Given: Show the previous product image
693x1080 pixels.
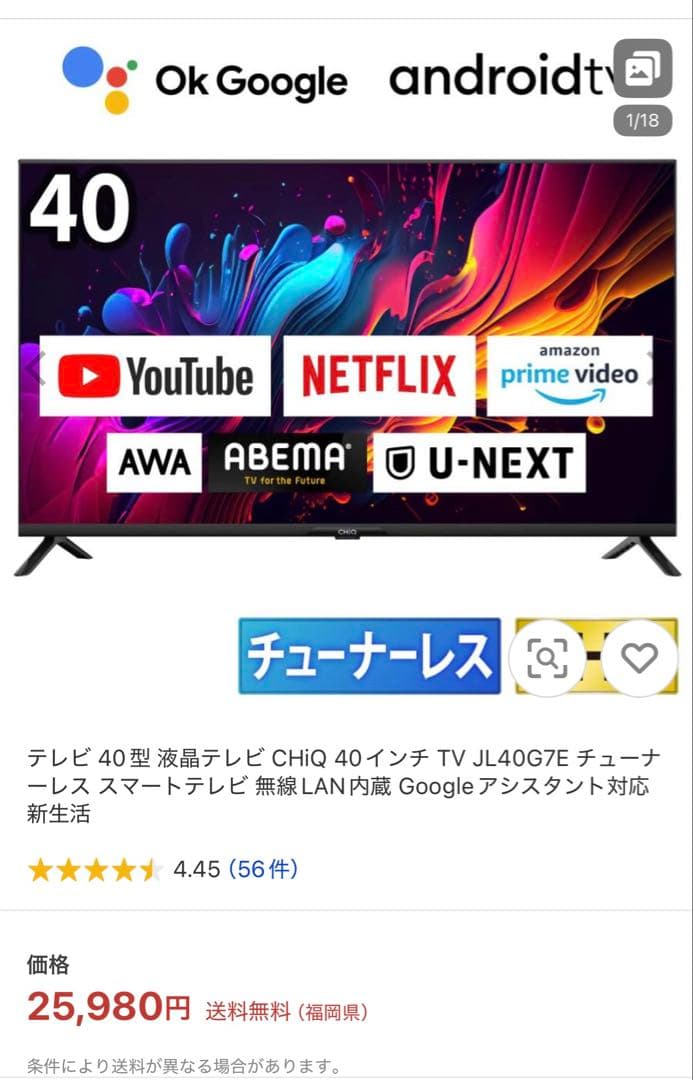Looking at the screenshot, I should click(x=38, y=365).
